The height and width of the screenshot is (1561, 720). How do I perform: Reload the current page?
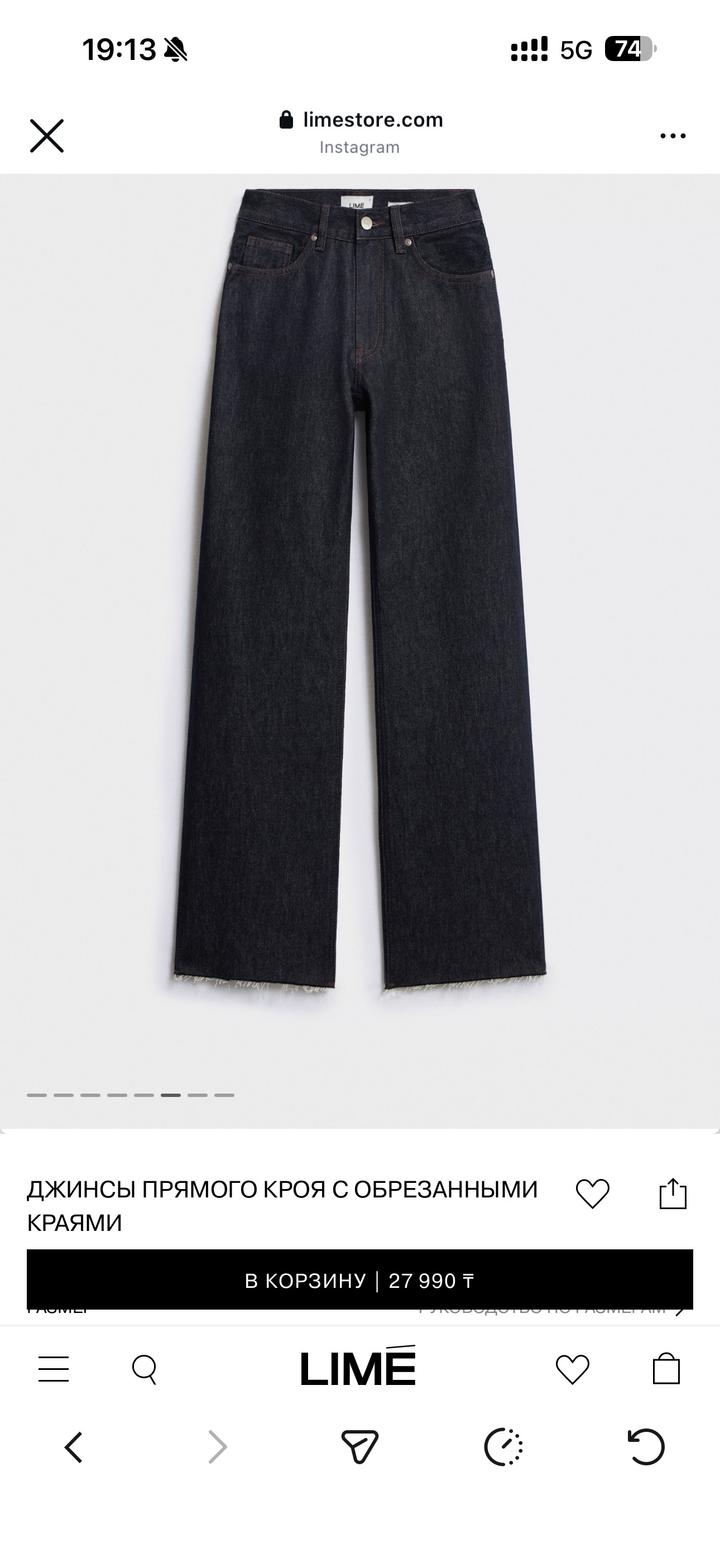point(645,1447)
